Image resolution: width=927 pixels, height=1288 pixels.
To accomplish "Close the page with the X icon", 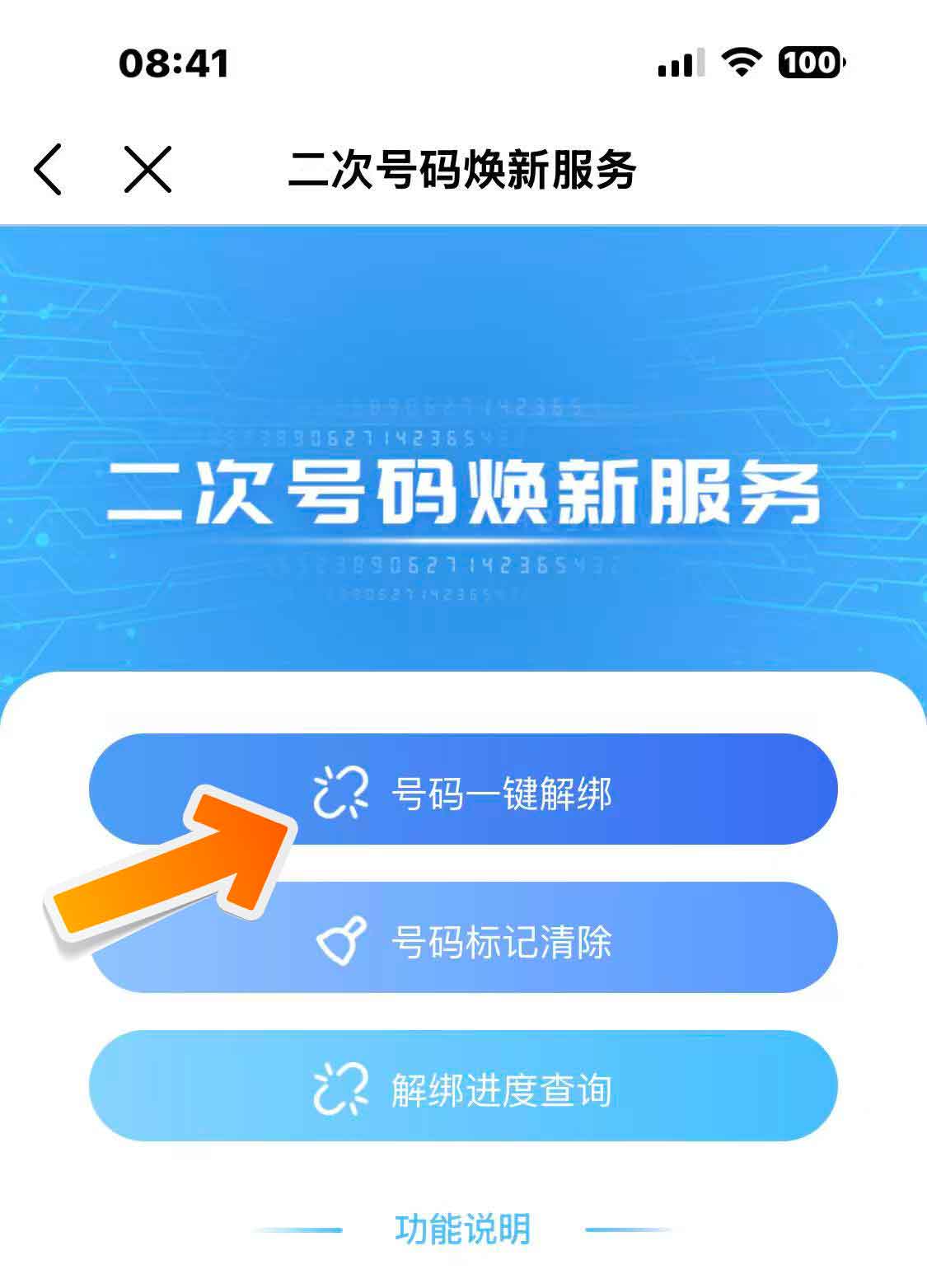I will (148, 170).
